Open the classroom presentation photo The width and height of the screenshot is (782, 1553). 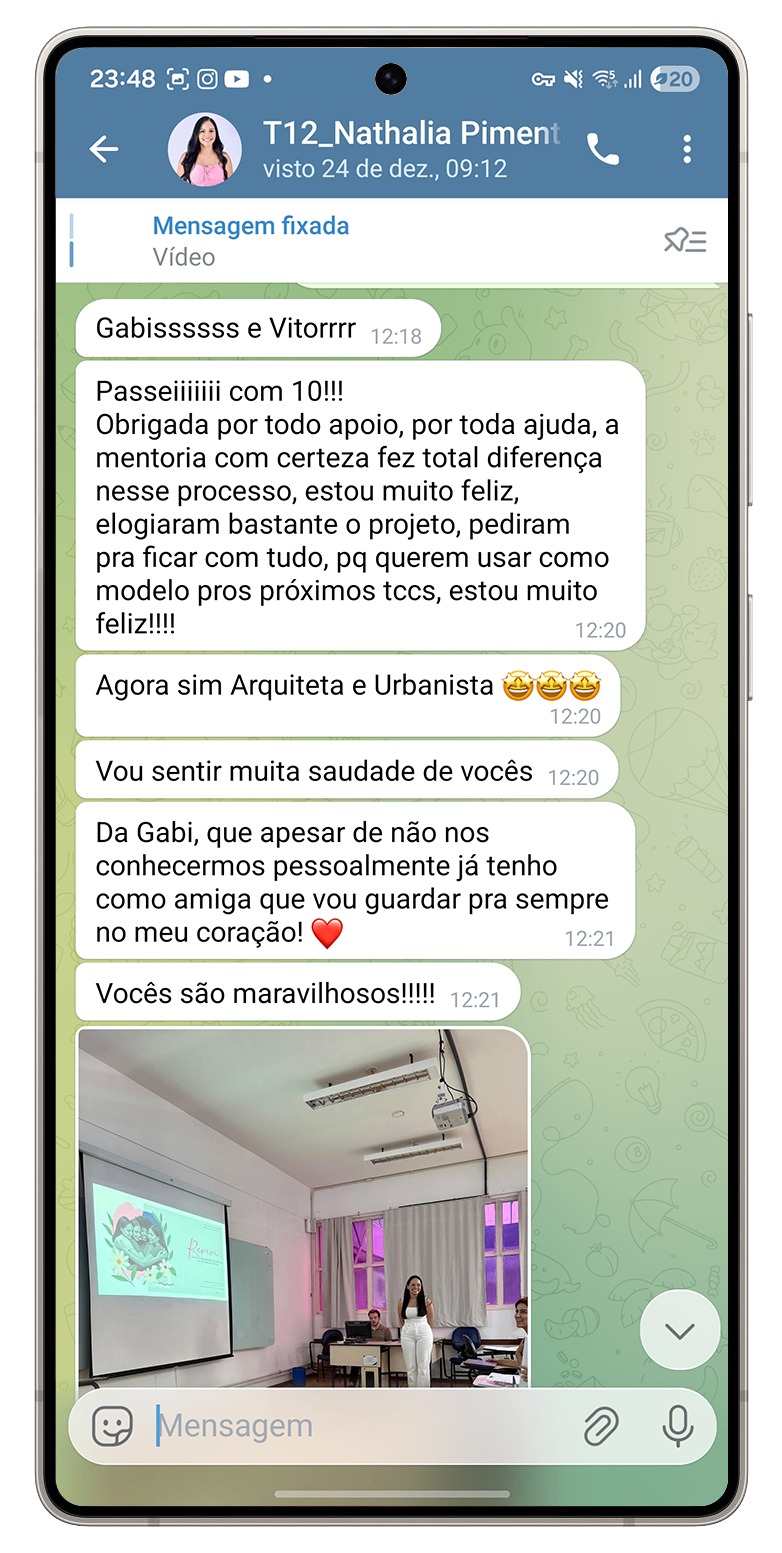click(x=303, y=1205)
